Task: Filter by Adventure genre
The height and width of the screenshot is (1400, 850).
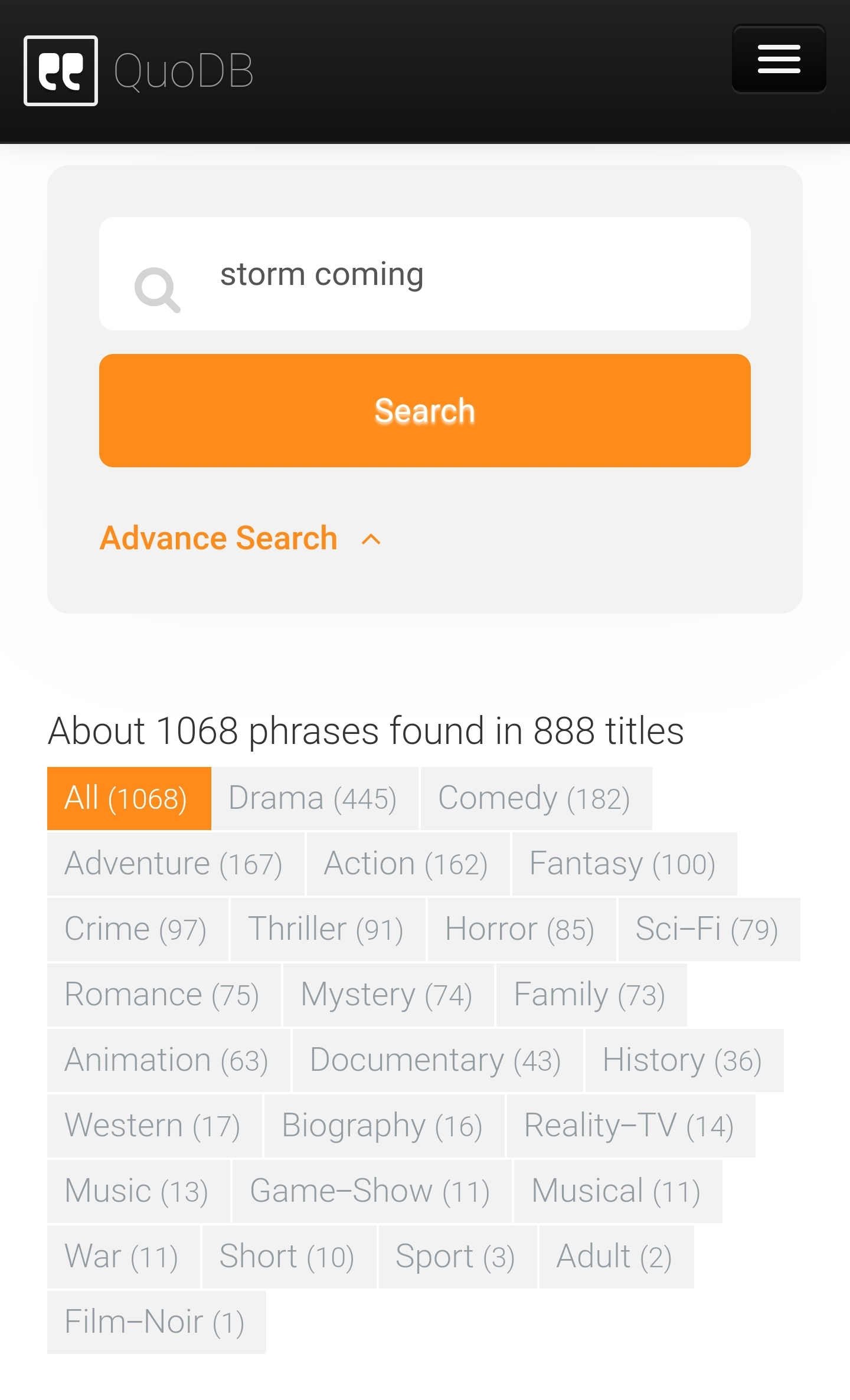Action: [x=175, y=864]
